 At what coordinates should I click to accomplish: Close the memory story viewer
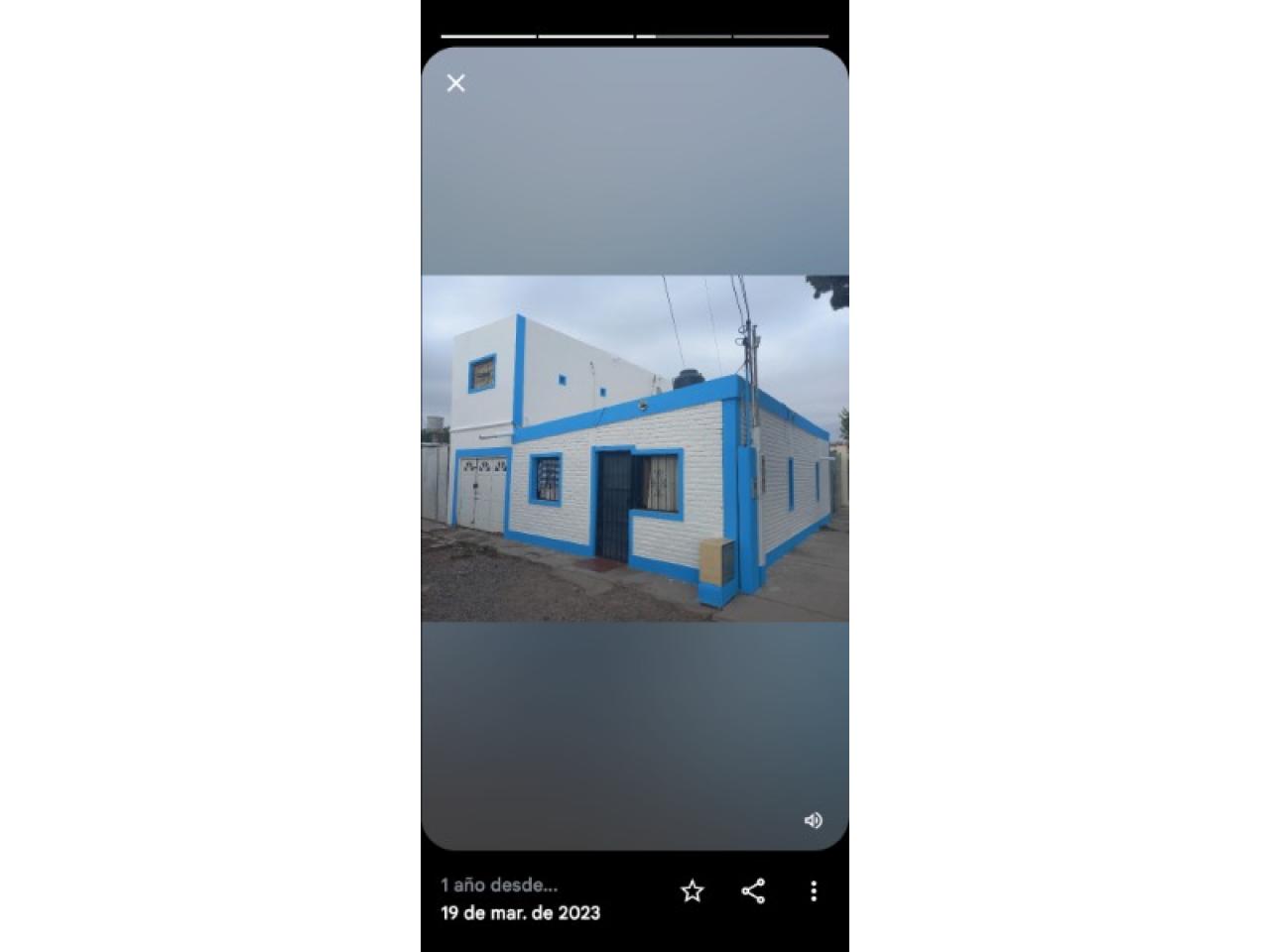point(455,83)
